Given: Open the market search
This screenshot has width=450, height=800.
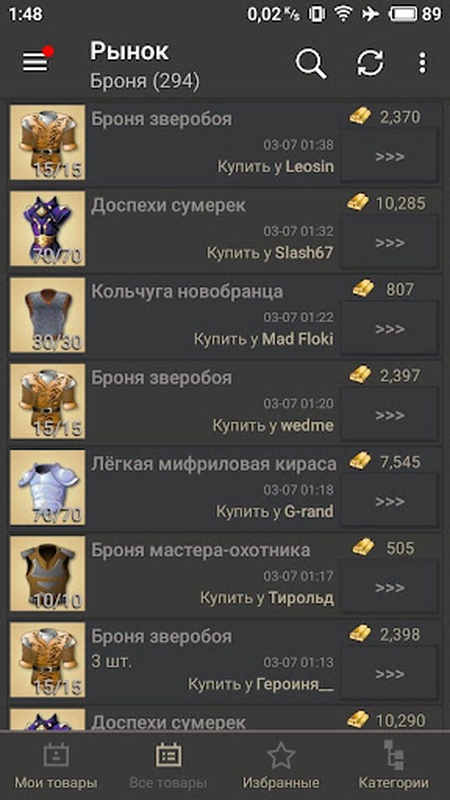Looking at the screenshot, I should [x=311, y=63].
